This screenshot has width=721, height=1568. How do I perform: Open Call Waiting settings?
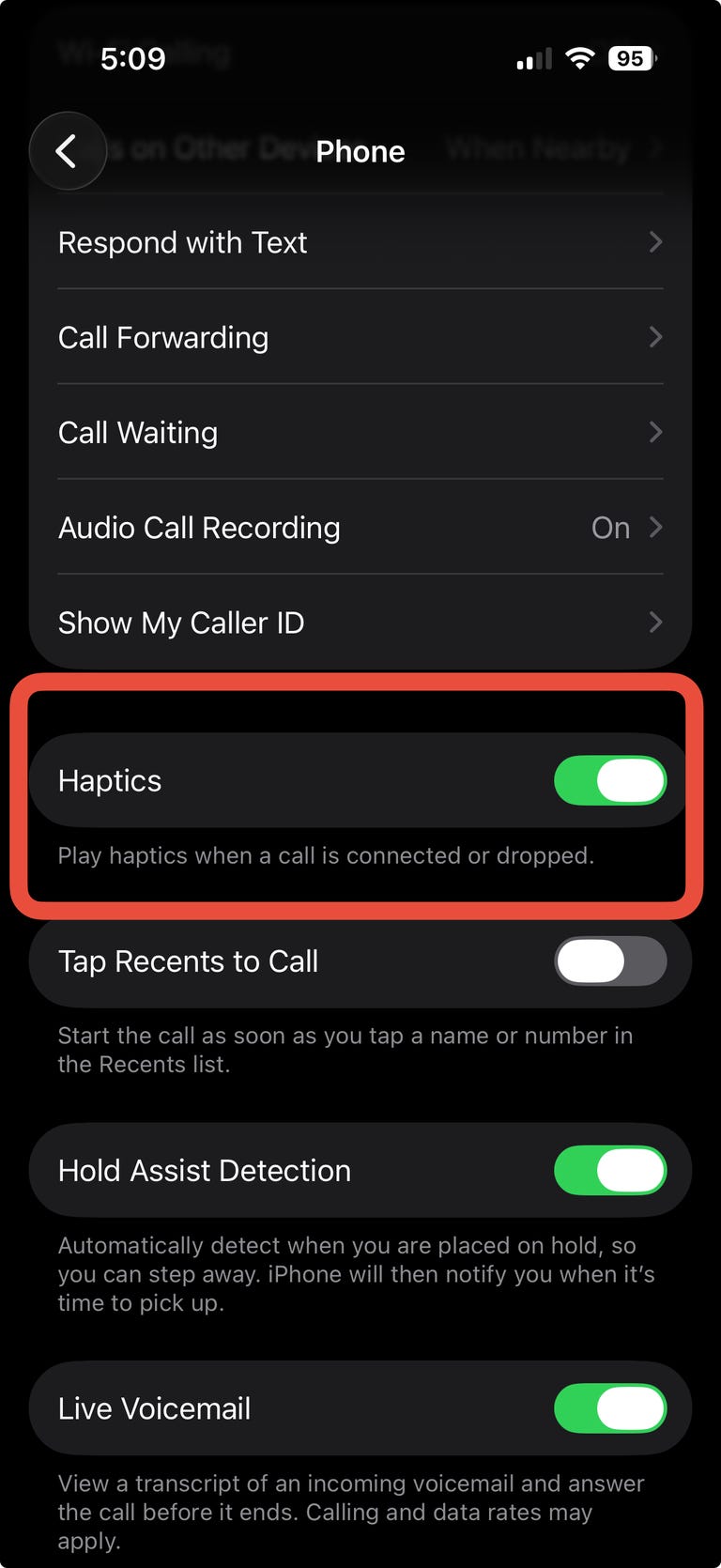pyautogui.click(x=360, y=432)
